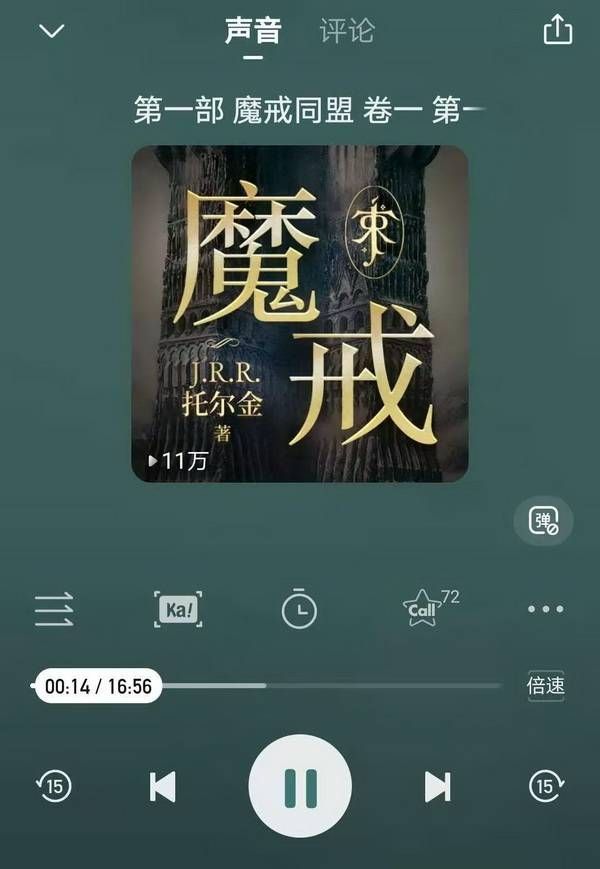Fast forward 15 seconds
This screenshot has width=600, height=869.
(546, 787)
